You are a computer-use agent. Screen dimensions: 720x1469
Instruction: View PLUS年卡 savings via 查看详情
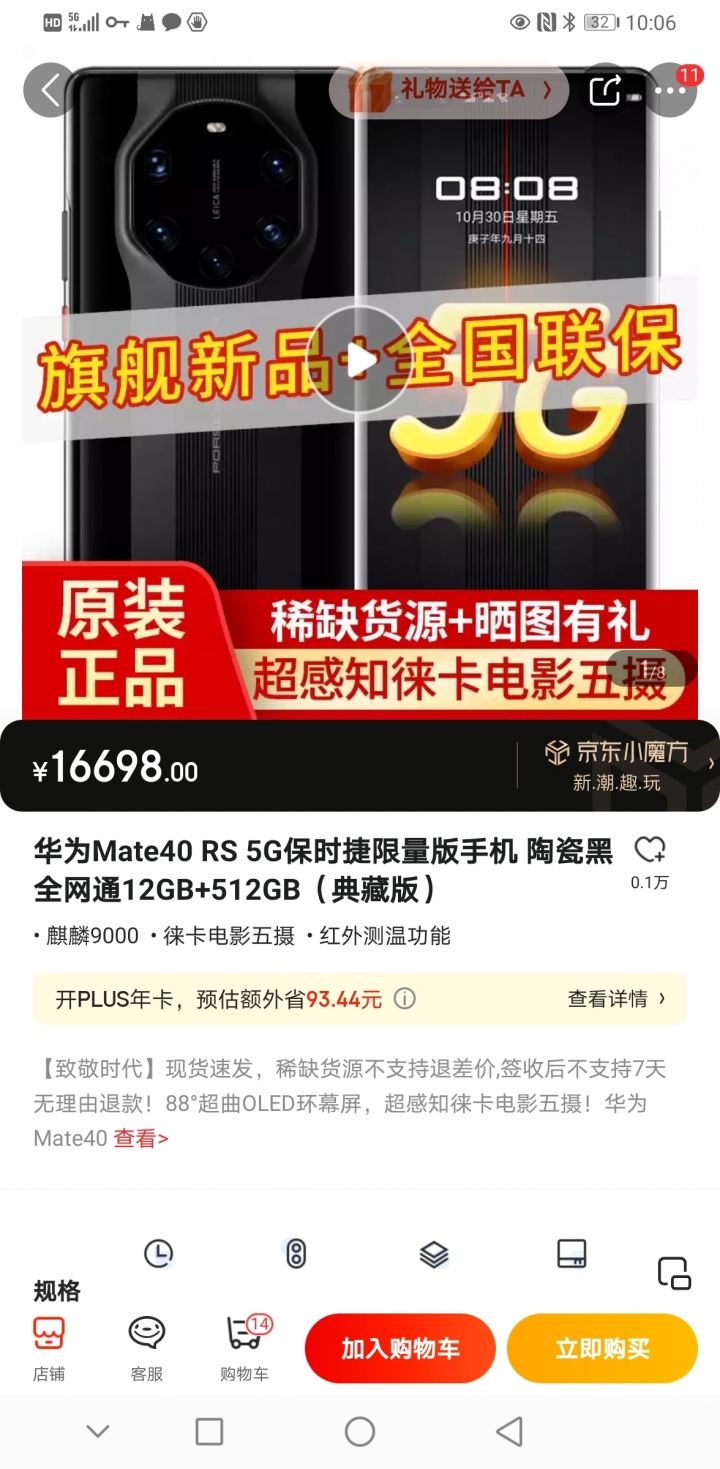(x=616, y=998)
